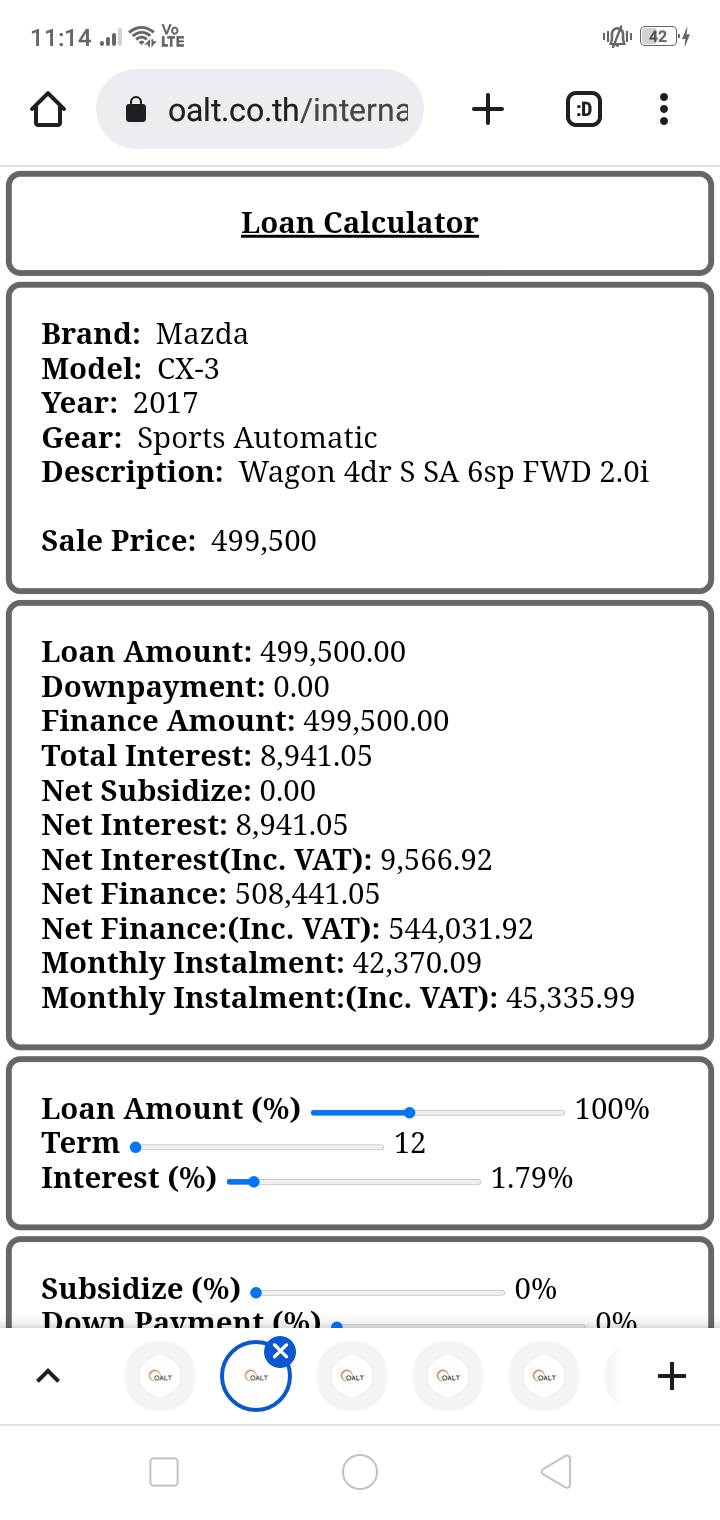Collapse the tab strip with the chevron
The height and width of the screenshot is (1520, 720).
pos(47,1376)
